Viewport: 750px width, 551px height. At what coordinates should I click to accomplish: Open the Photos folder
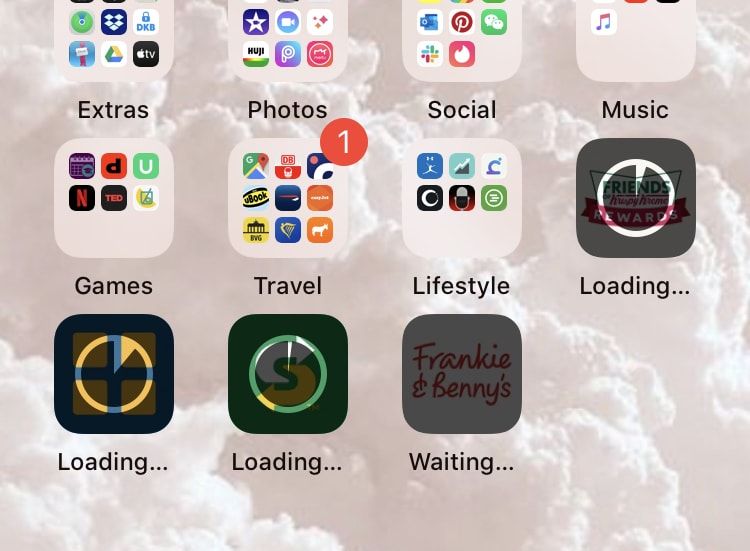pyautogui.click(x=287, y=37)
